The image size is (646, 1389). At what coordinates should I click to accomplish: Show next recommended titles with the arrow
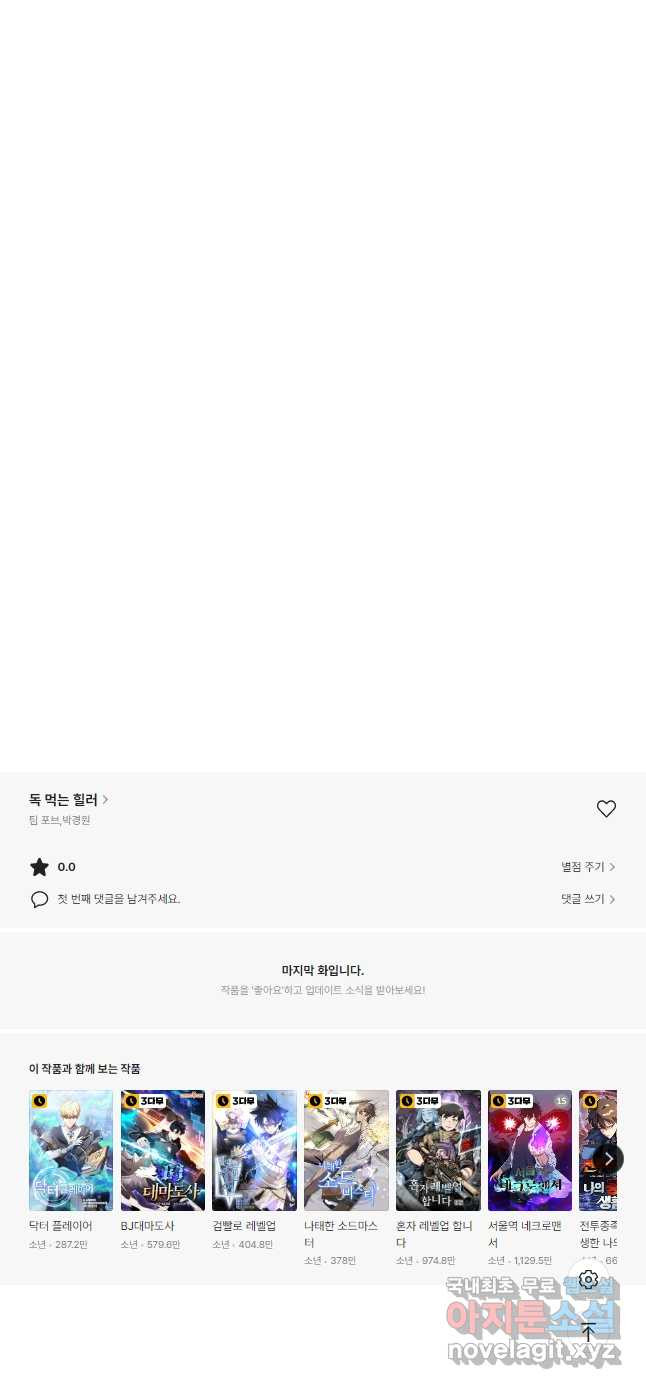[608, 1158]
